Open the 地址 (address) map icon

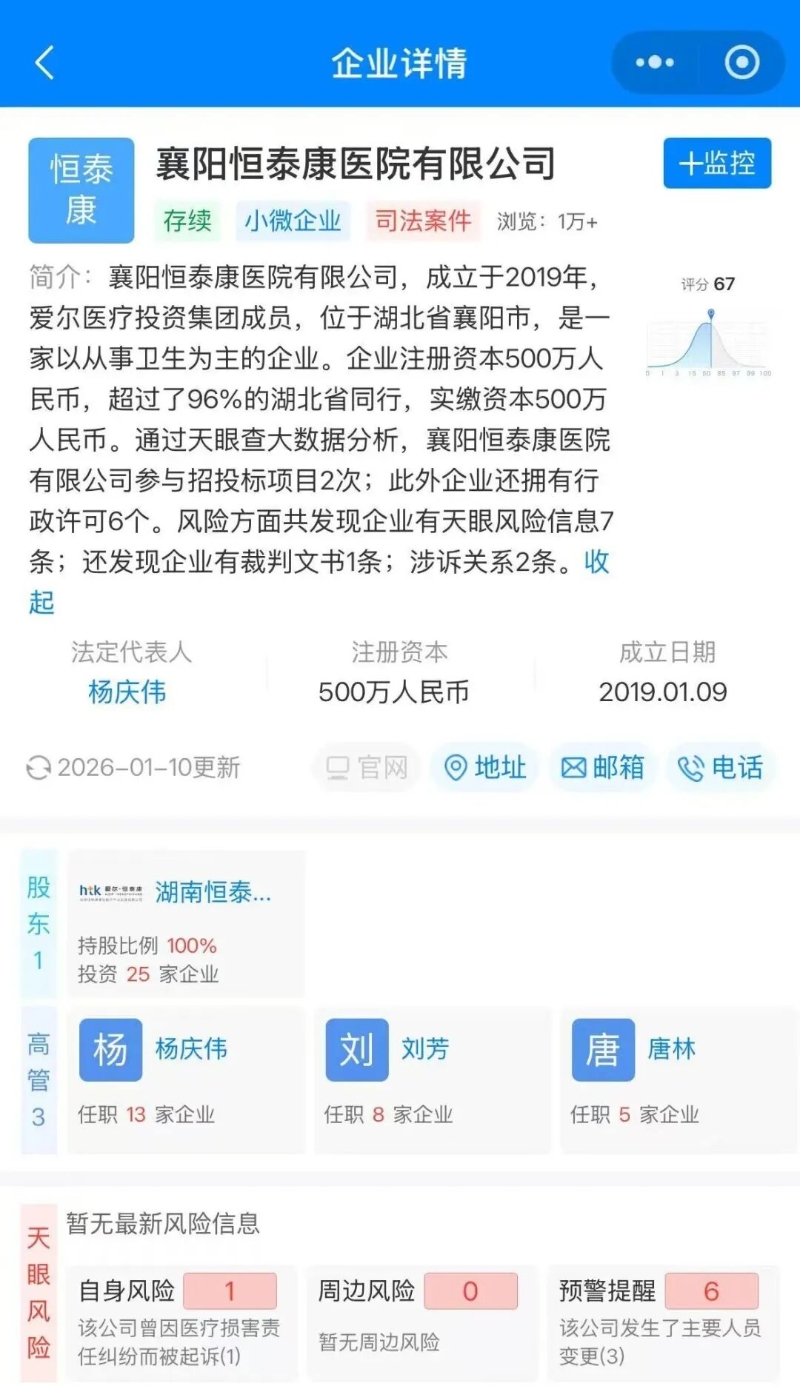click(484, 768)
